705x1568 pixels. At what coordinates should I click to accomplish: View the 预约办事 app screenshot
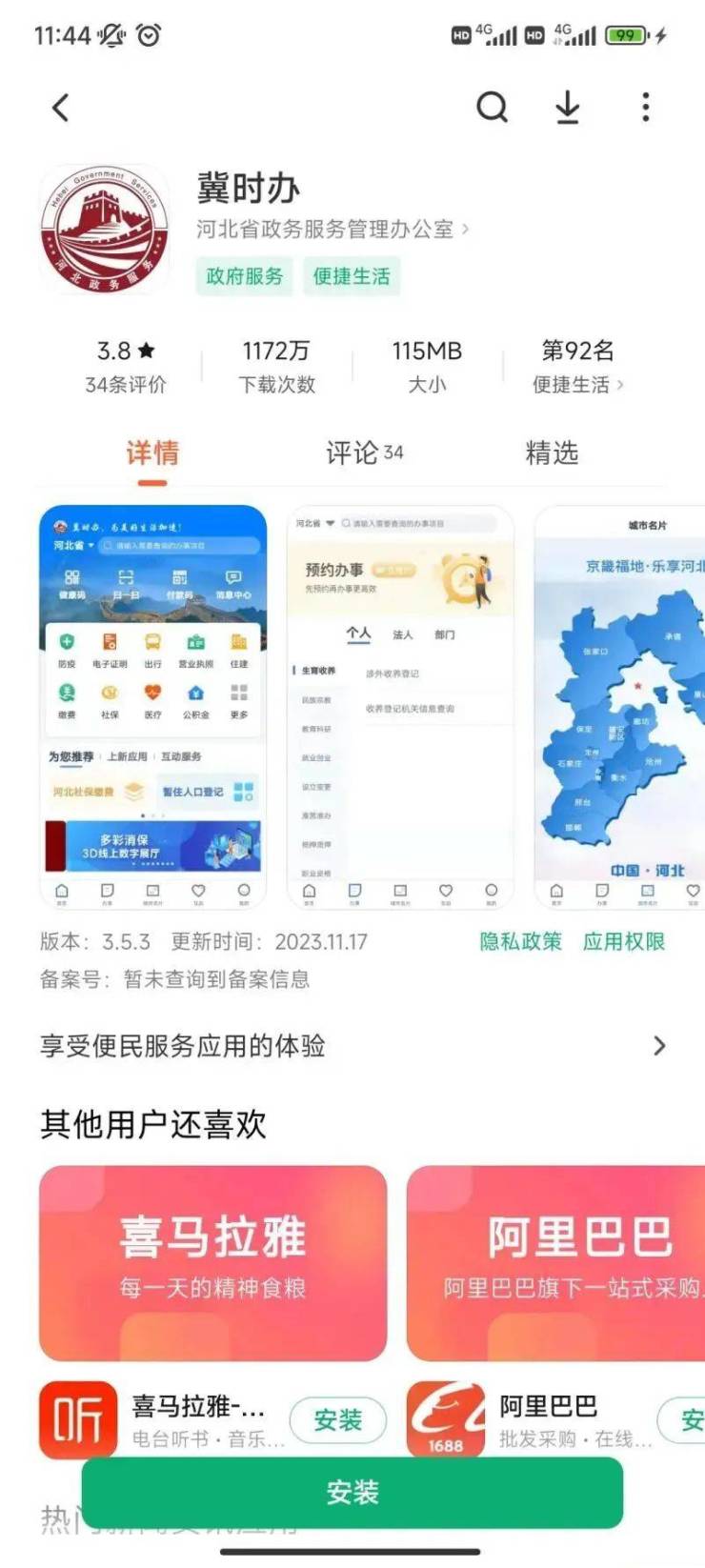[x=400, y=707]
